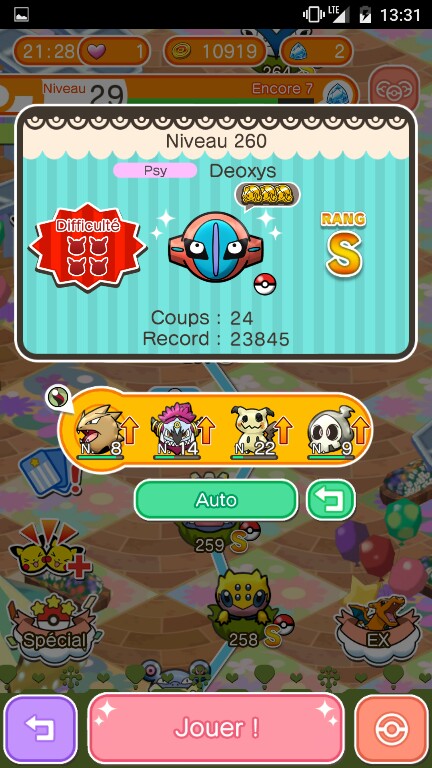
Task: Tap the twin Pikachu plus icon
Action: click(50, 549)
